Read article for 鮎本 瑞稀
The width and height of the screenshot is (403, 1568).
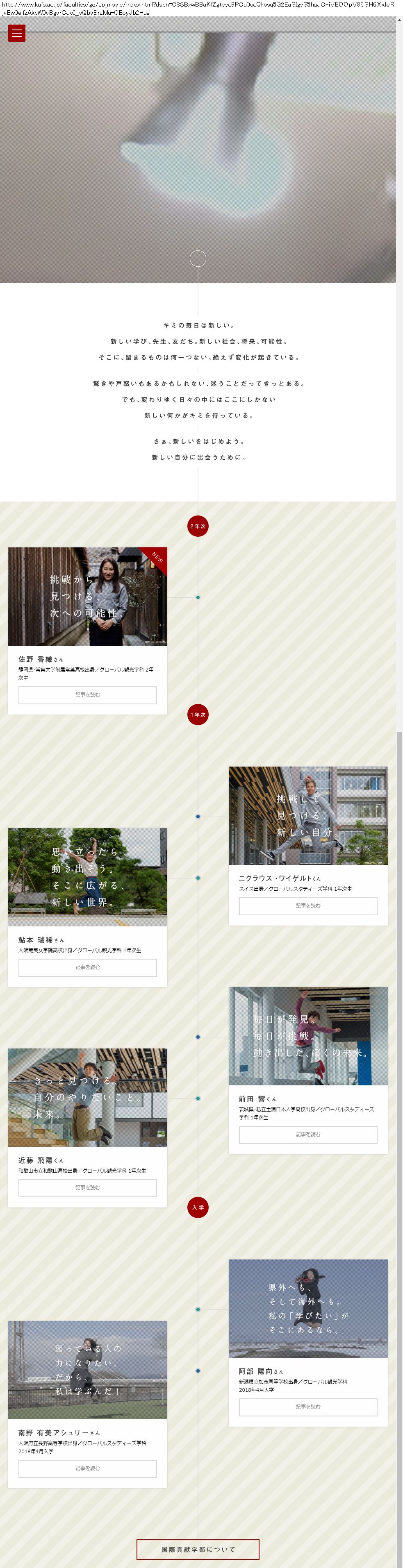[x=88, y=967]
